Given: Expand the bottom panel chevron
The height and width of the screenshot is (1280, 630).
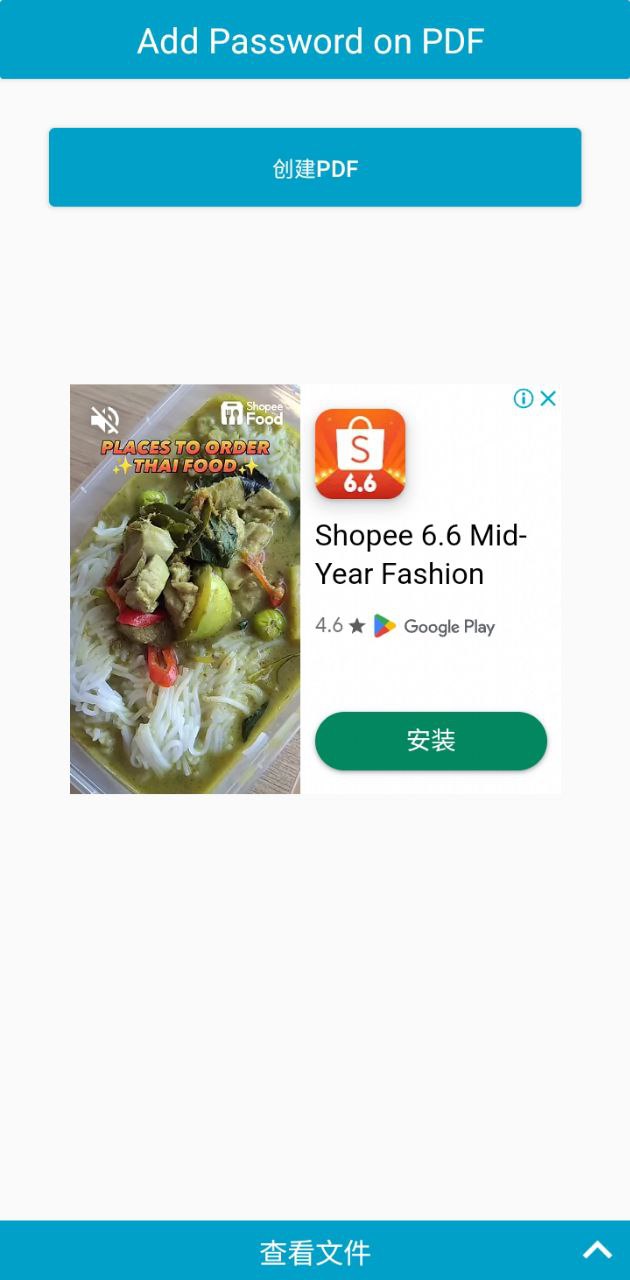Looking at the screenshot, I should tap(597, 1250).
